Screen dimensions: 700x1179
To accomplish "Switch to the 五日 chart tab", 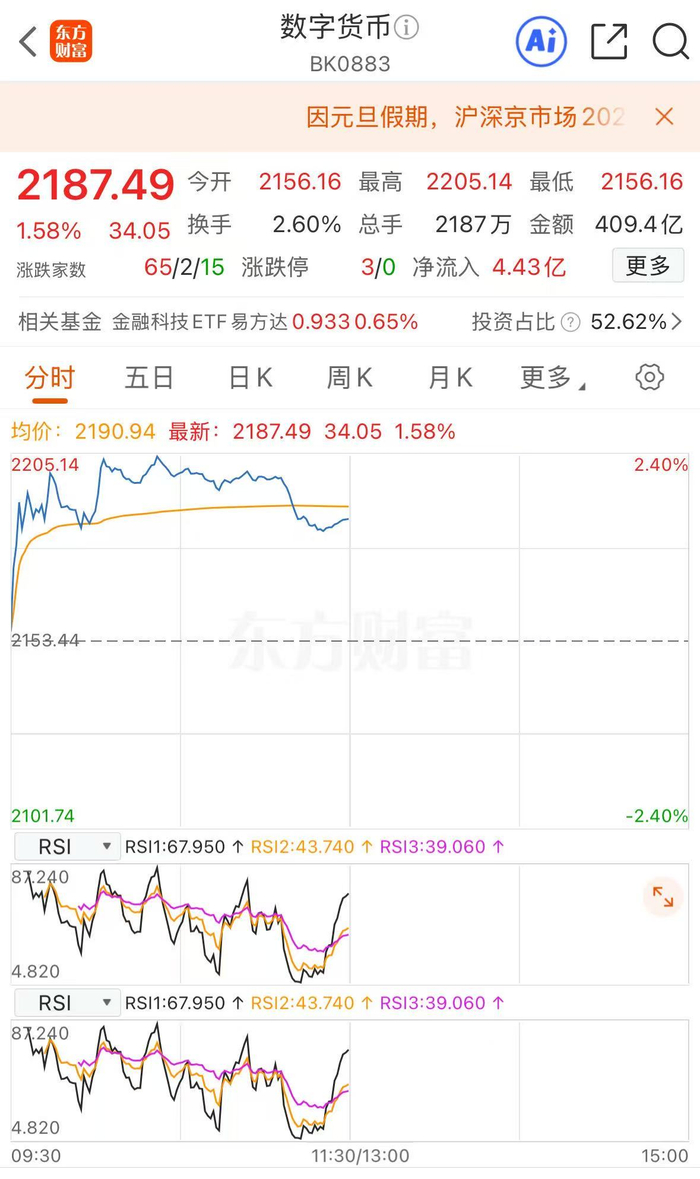I will [149, 378].
